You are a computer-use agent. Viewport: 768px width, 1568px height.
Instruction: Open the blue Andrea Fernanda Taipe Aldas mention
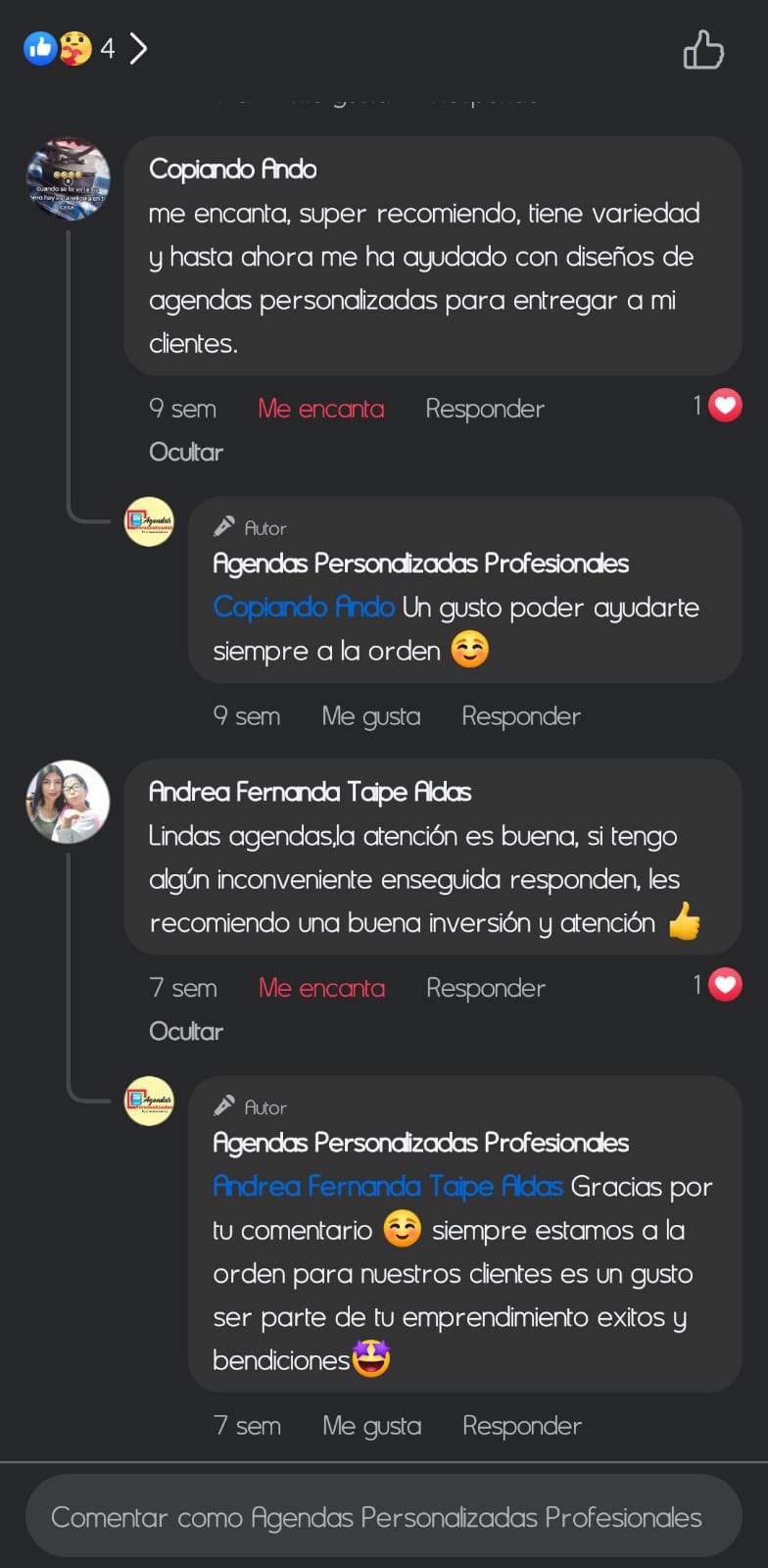tap(387, 1186)
